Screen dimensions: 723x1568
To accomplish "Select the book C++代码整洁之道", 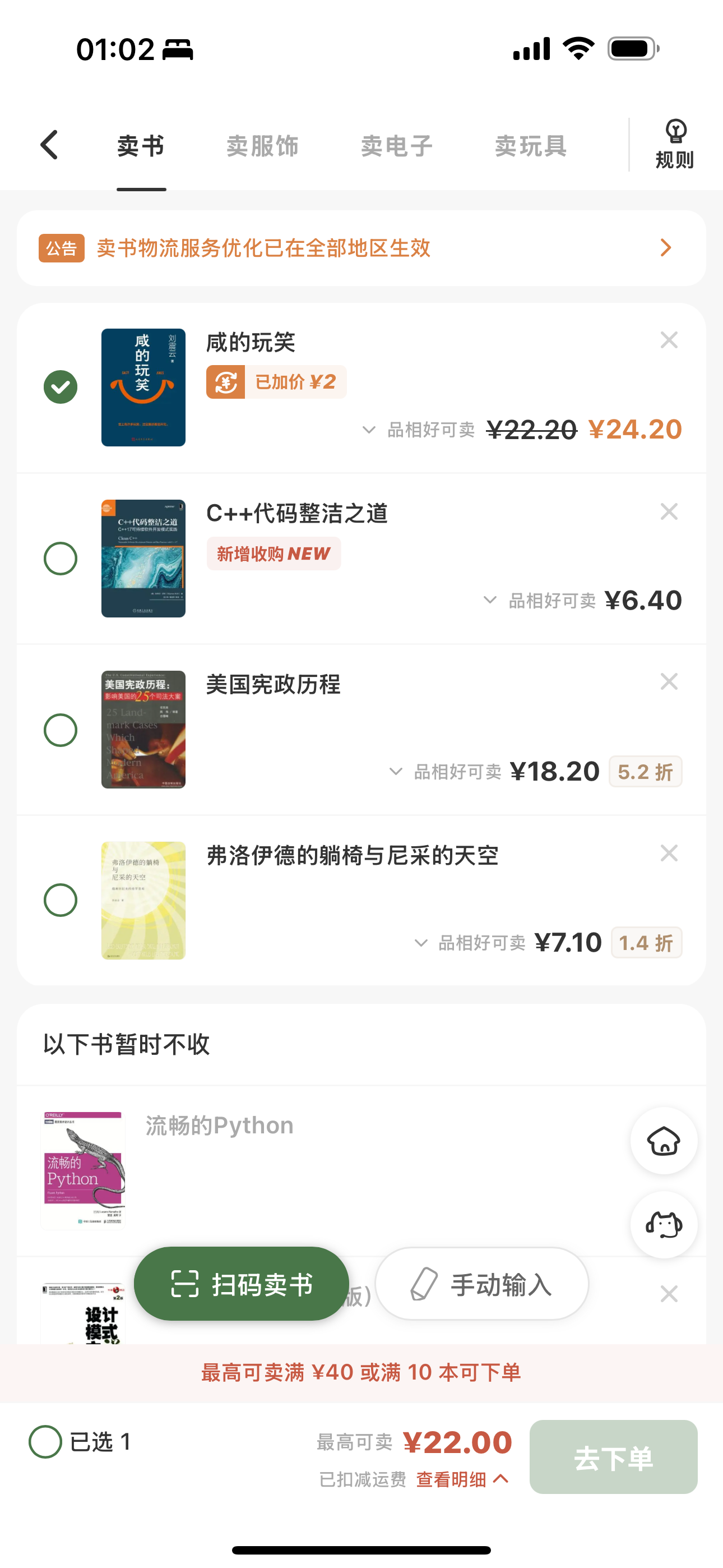I will (61, 558).
